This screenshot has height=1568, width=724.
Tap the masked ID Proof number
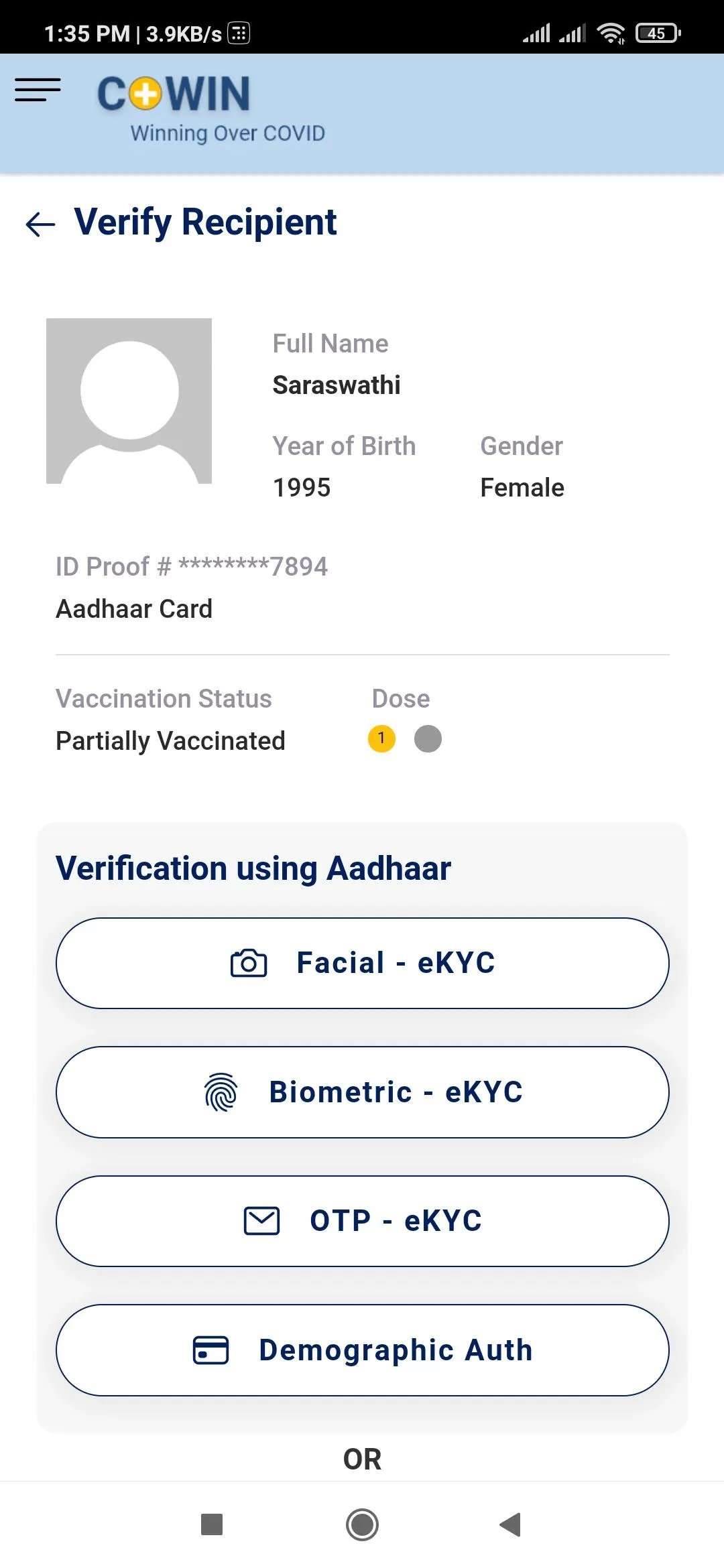pos(192,566)
